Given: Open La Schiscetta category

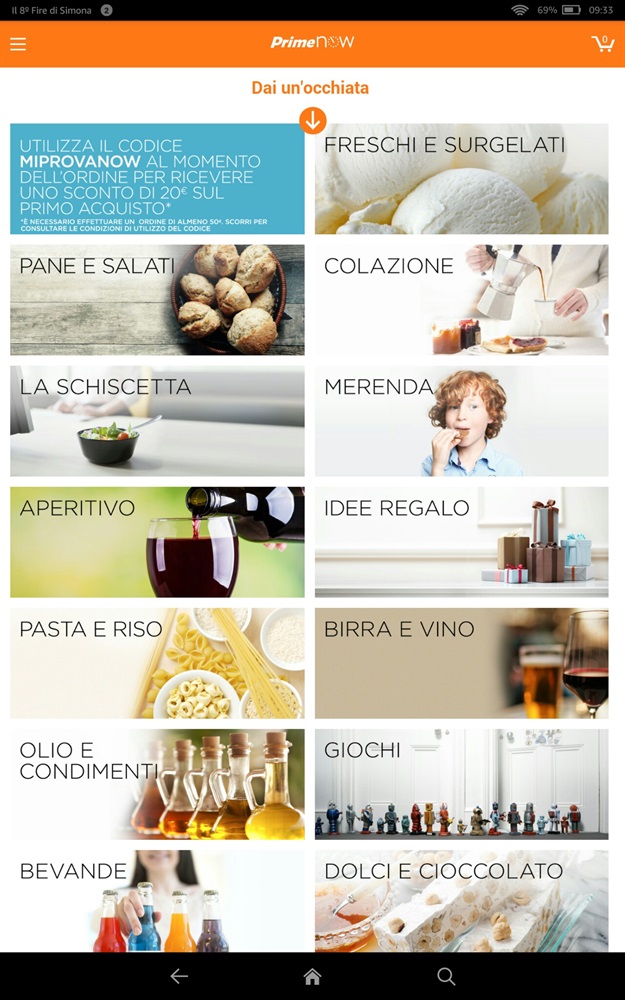Looking at the screenshot, I should [157, 421].
